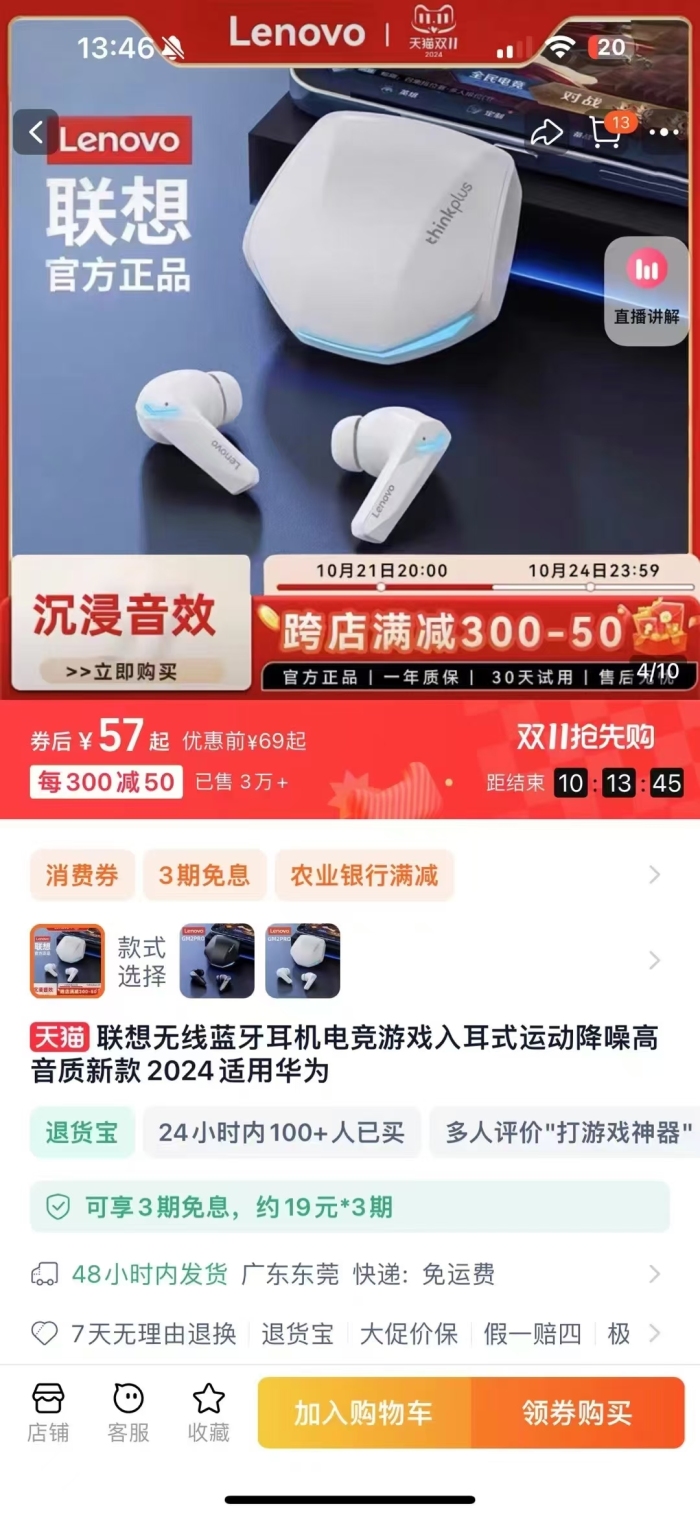Tap the 消费券 coupon chip
The width and height of the screenshot is (700, 1517).
coord(82,876)
